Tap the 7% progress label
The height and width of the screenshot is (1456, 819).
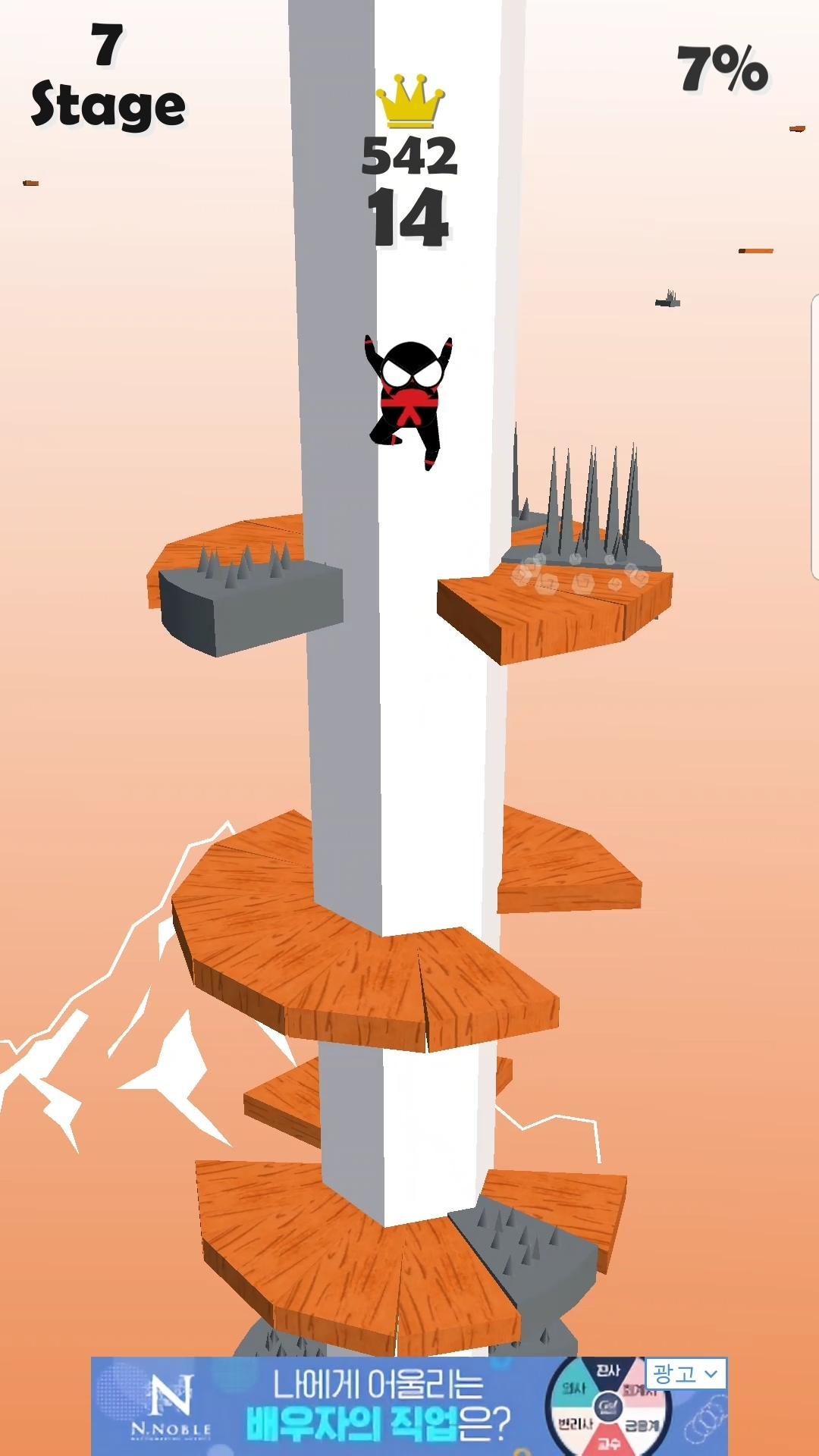(720, 68)
